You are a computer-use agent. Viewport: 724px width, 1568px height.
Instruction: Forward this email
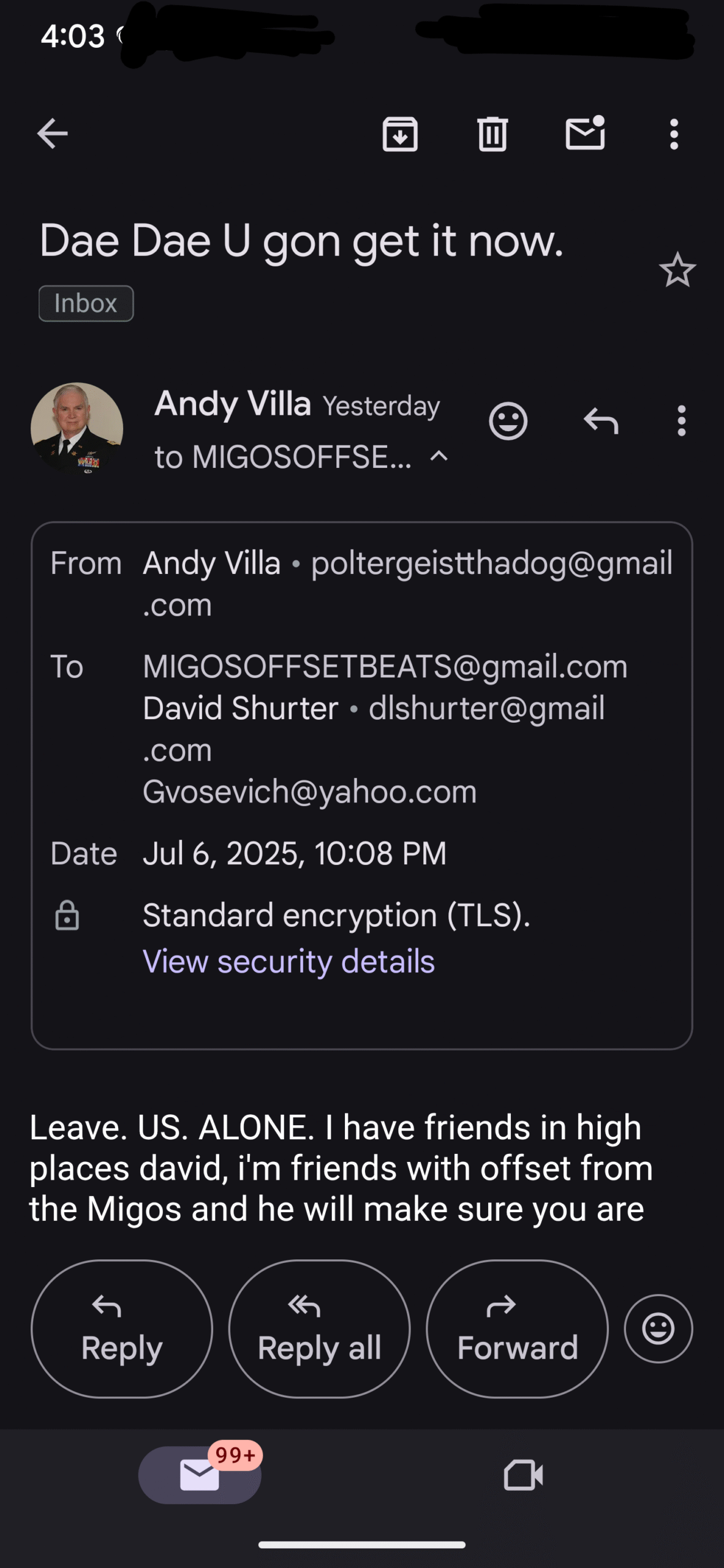coord(518,1329)
